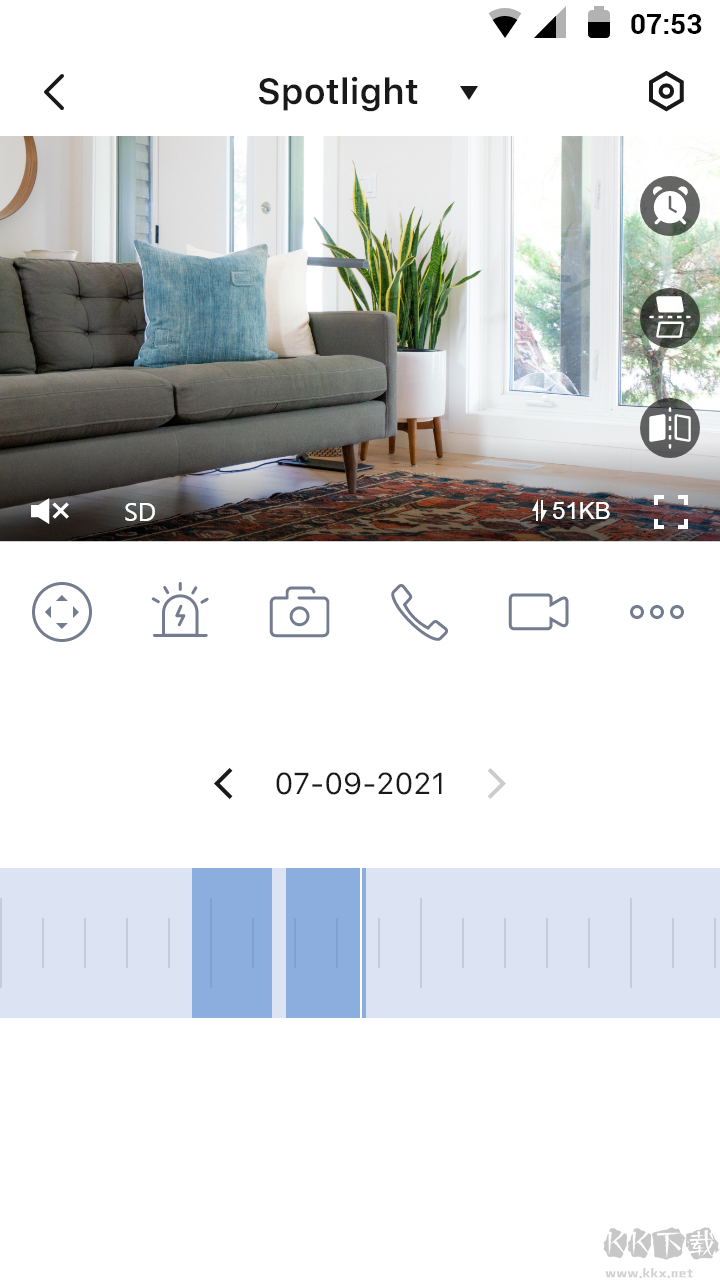Viewport: 720px width, 1280px height.
Task: Flip the video vertically
Action: pyautogui.click(x=669, y=318)
